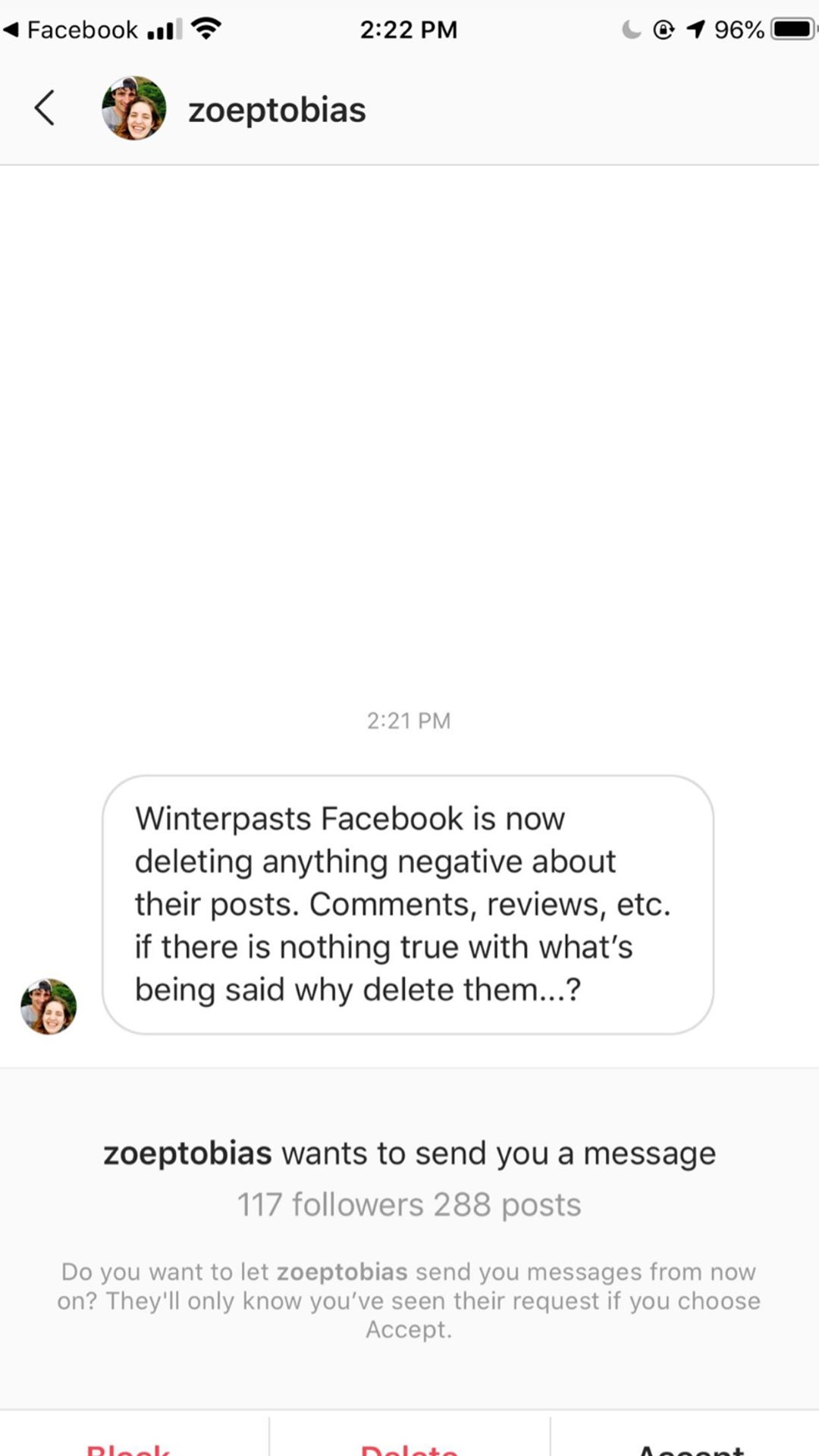This screenshot has height=1456, width=819.
Task: Tap sender avatar beside the message
Action: [49, 1006]
